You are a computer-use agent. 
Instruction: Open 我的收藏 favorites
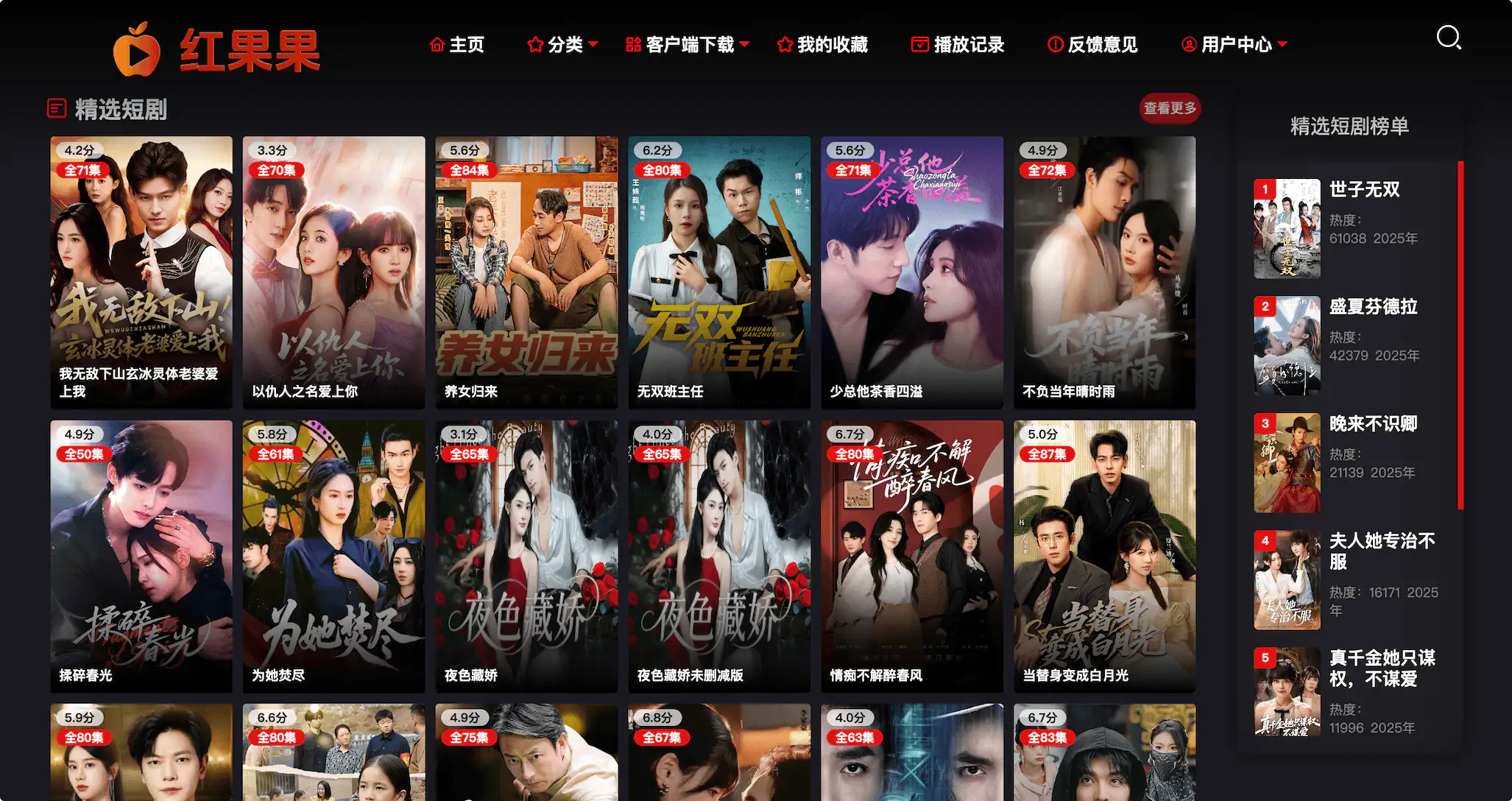pyautogui.click(x=823, y=45)
